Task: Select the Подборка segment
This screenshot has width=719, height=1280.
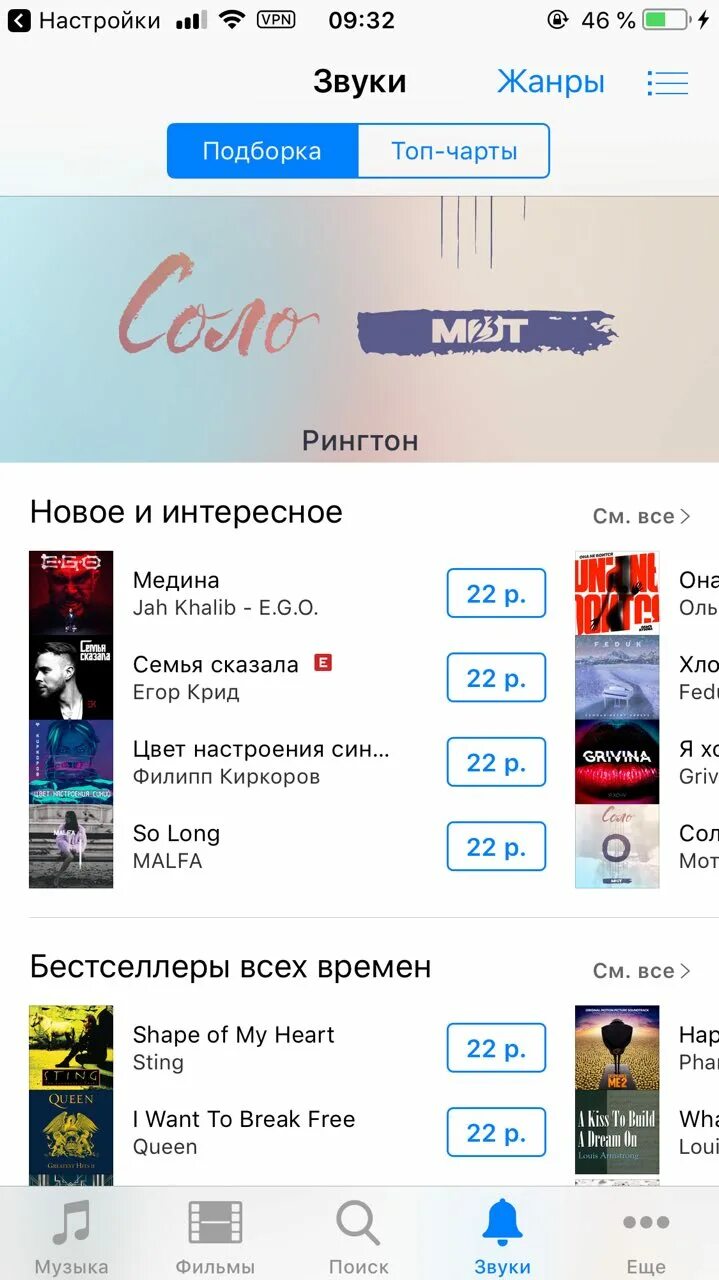Action: tap(262, 151)
